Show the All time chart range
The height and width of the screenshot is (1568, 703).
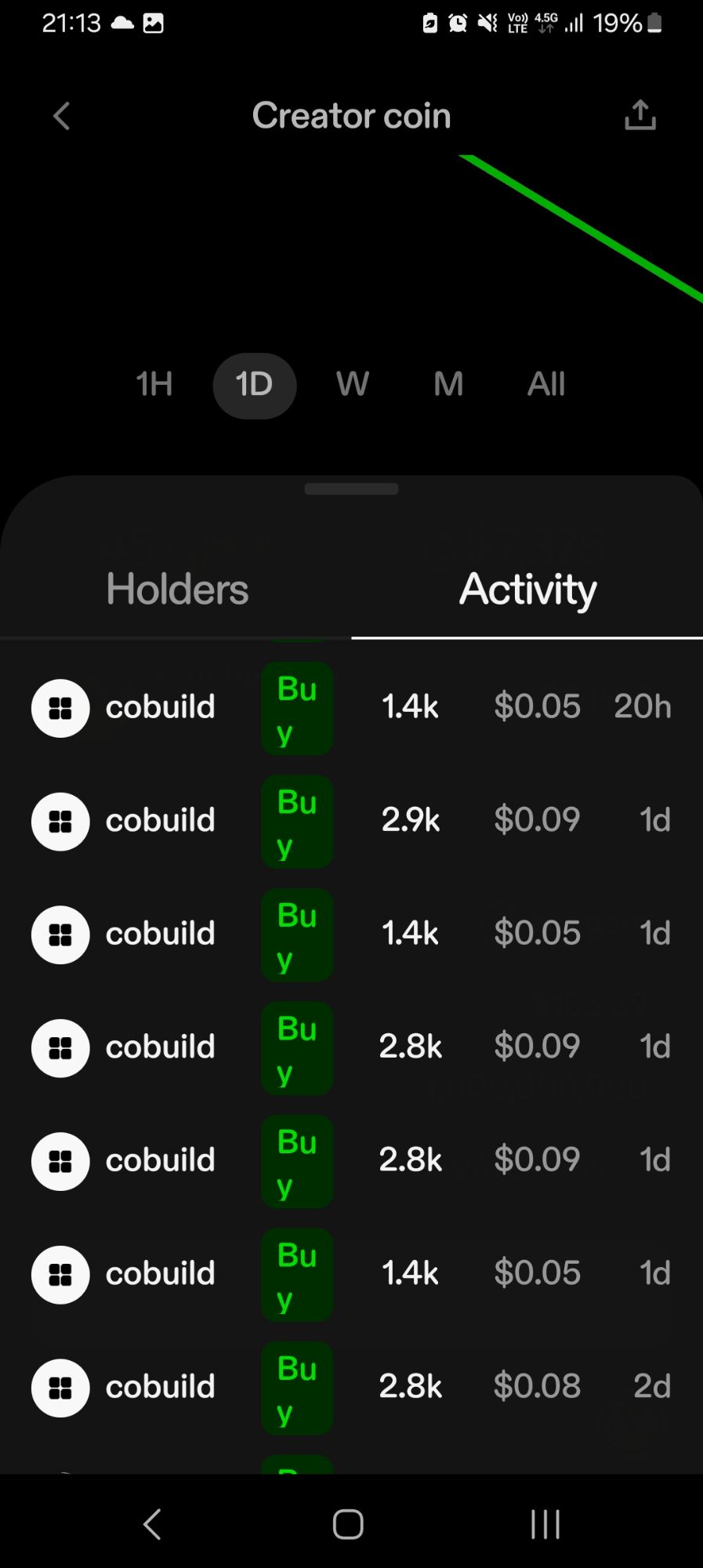[546, 385]
